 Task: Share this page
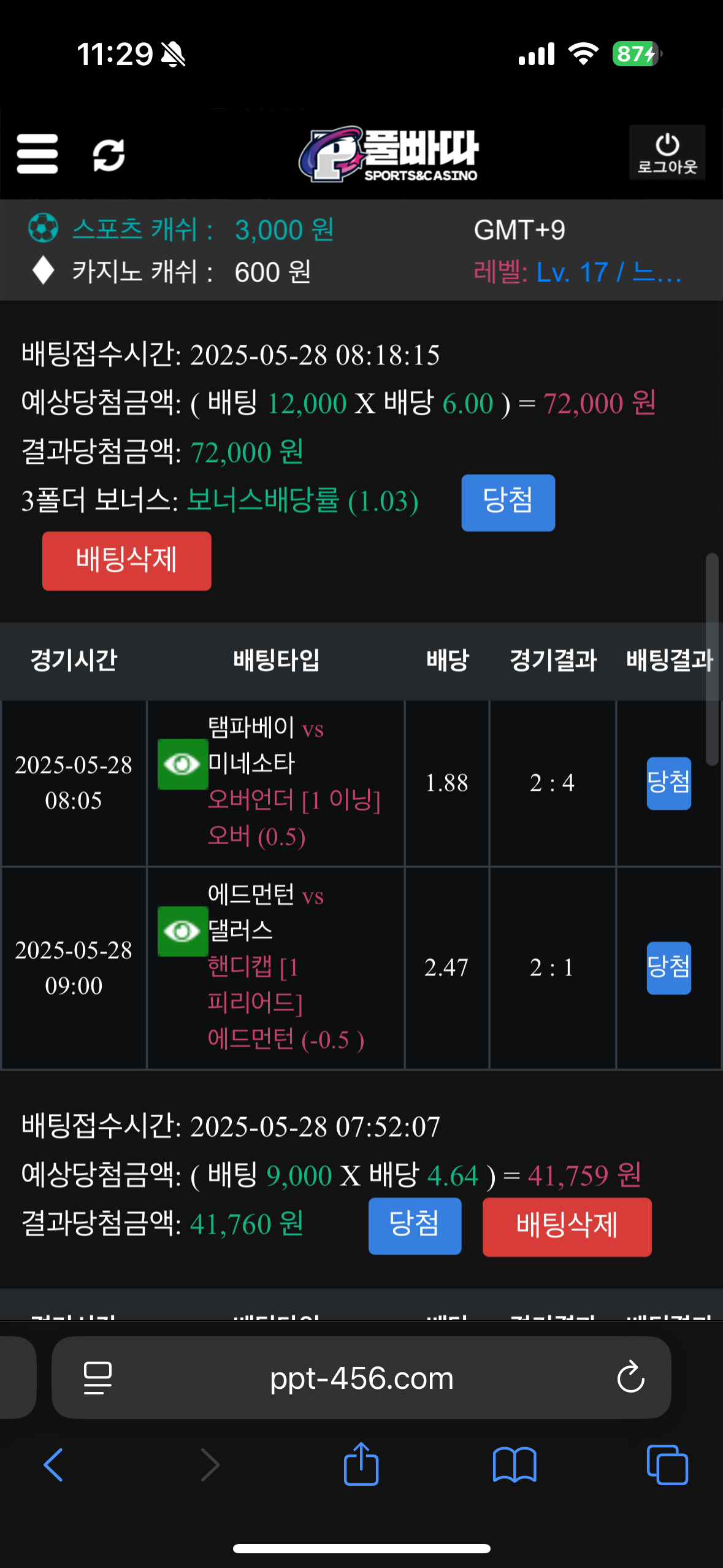(361, 1464)
